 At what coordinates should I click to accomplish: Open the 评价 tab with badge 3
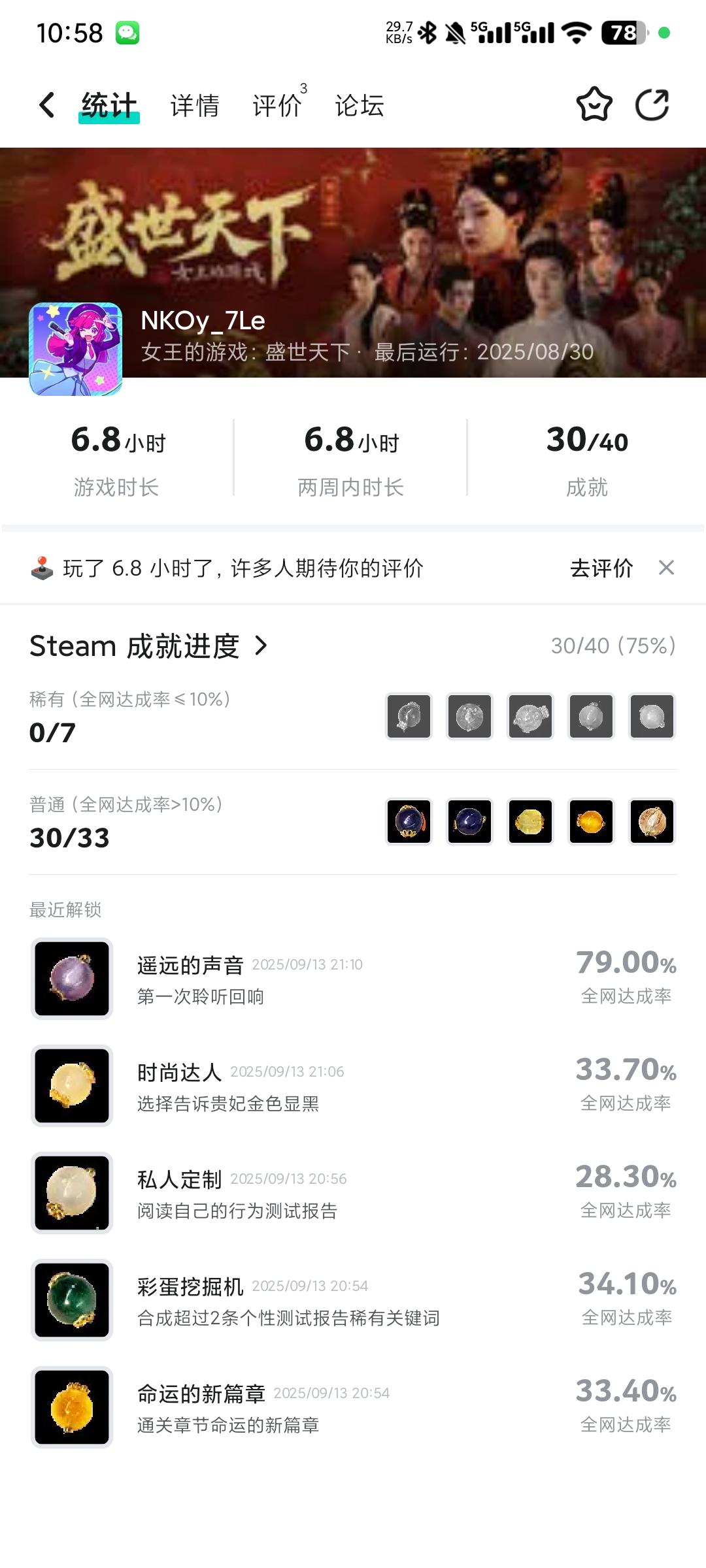click(x=277, y=105)
